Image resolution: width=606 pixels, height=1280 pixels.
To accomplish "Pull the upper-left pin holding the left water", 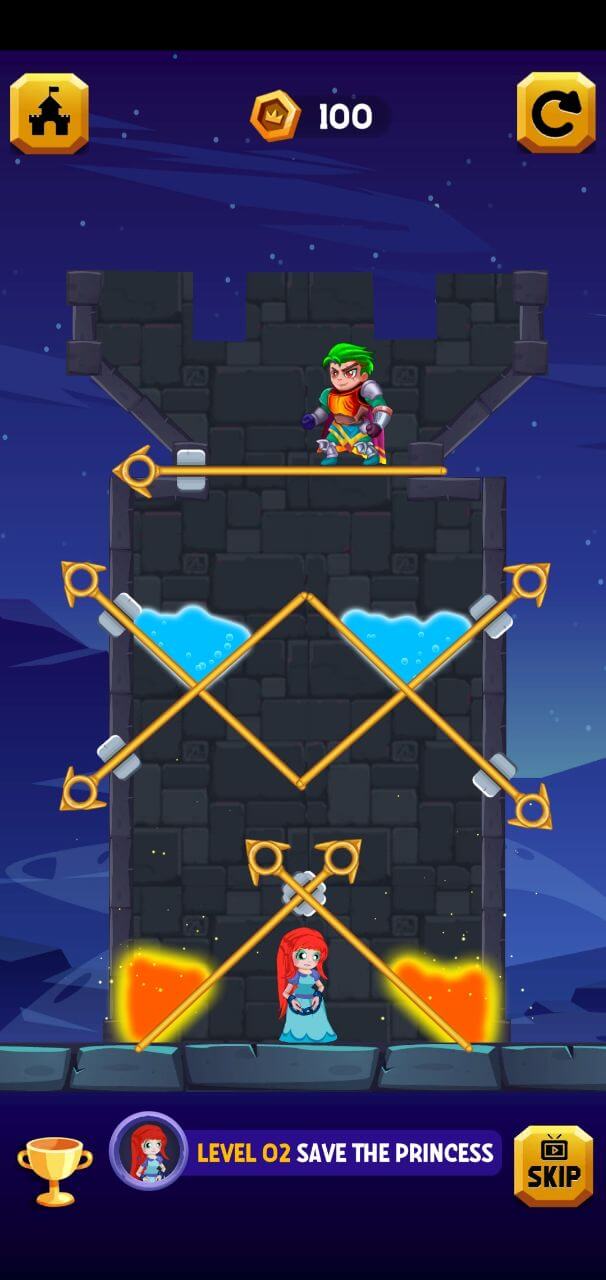I will pyautogui.click(x=83, y=581).
